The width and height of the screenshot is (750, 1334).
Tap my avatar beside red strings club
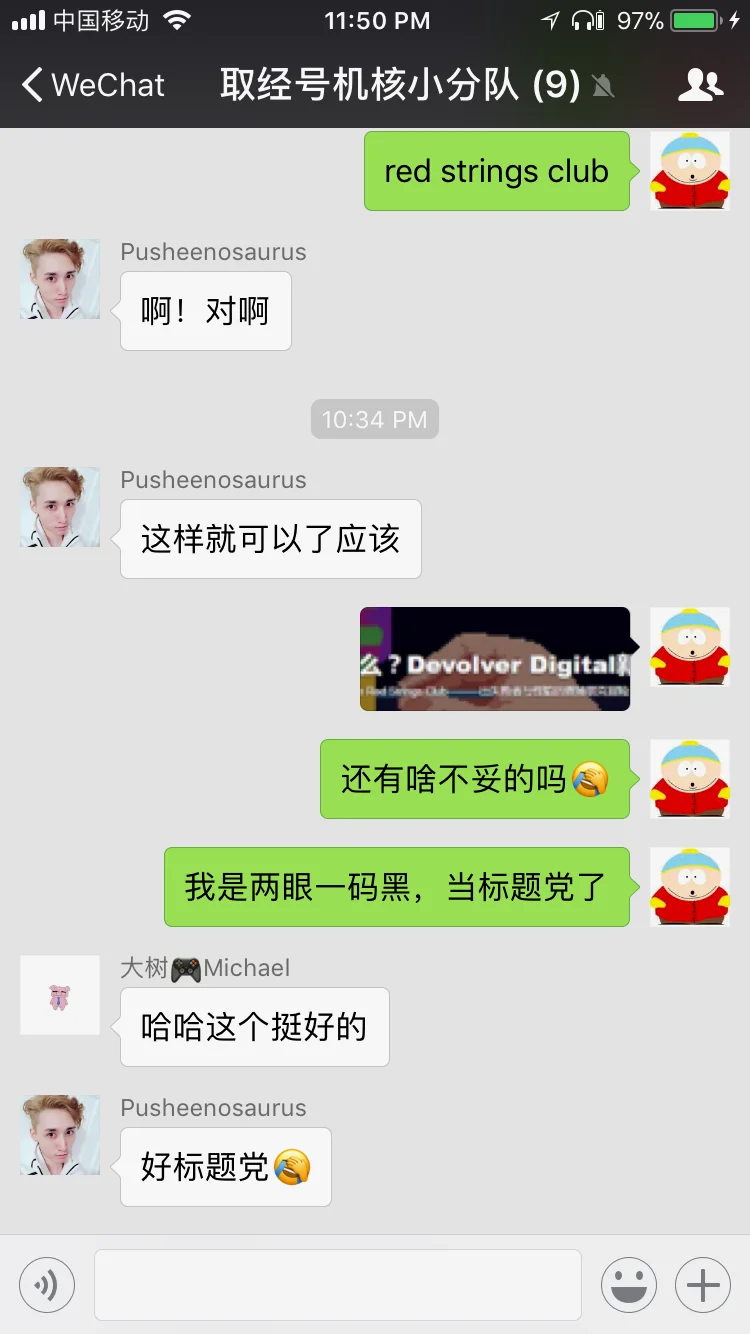coord(690,171)
